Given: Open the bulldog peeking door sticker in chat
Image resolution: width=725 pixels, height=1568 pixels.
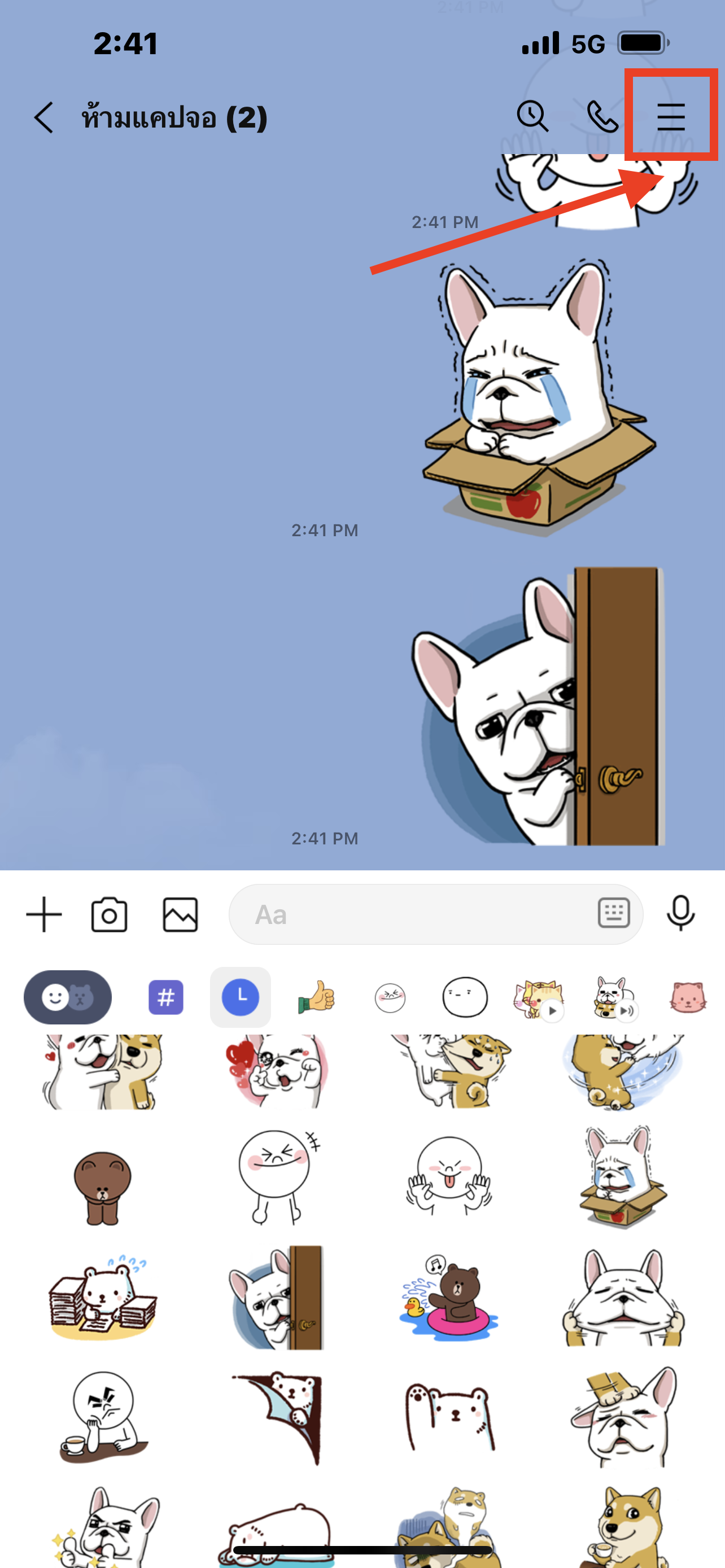Looking at the screenshot, I should pos(539,706).
